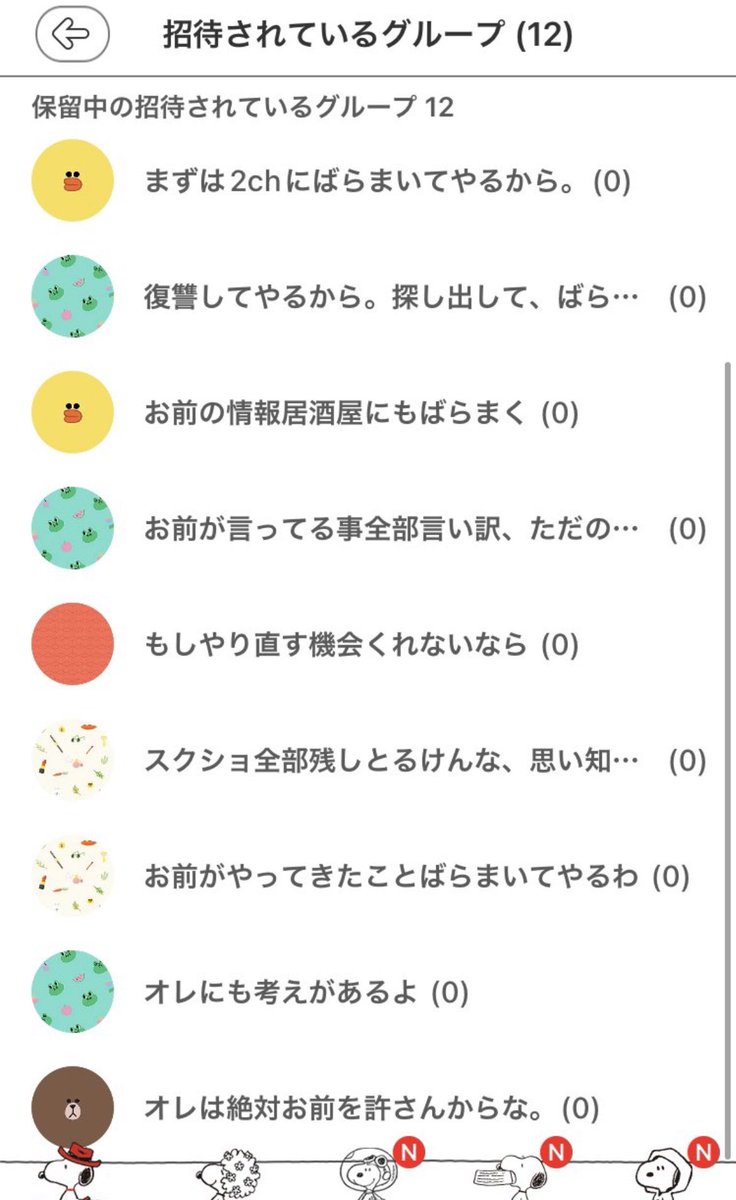736x1200 pixels.
Task: Open the invite 'お前が言ってる事全部言い訳'
Action: coord(368,529)
